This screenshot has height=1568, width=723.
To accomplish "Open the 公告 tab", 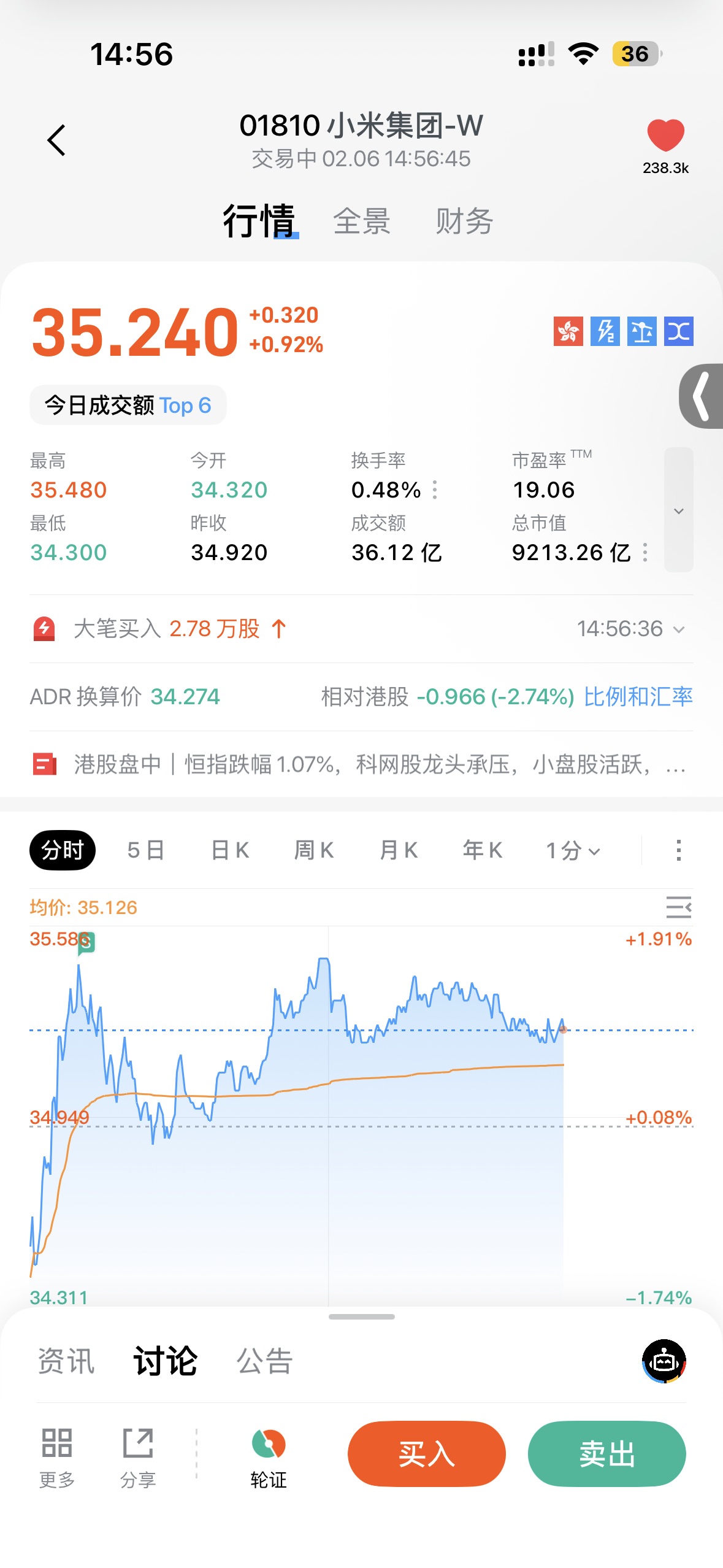I will point(265,1361).
